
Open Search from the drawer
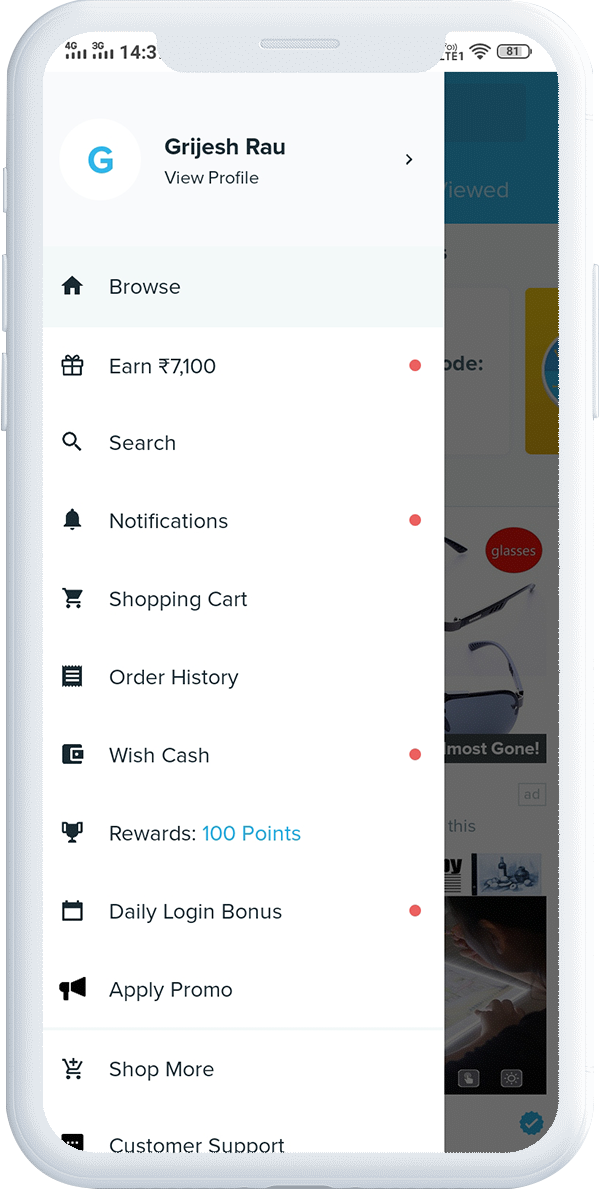142,443
